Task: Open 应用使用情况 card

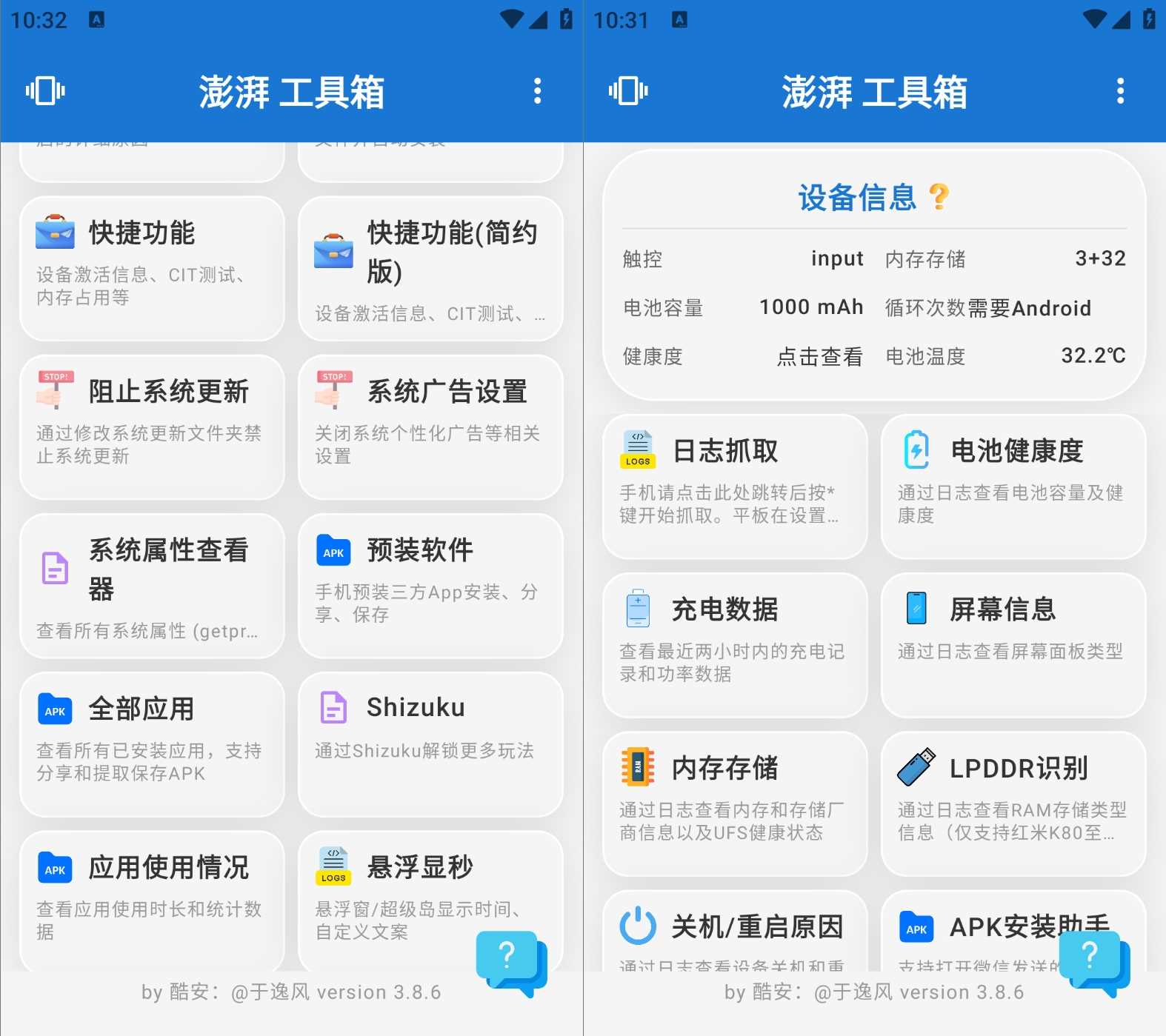Action: pos(152,900)
